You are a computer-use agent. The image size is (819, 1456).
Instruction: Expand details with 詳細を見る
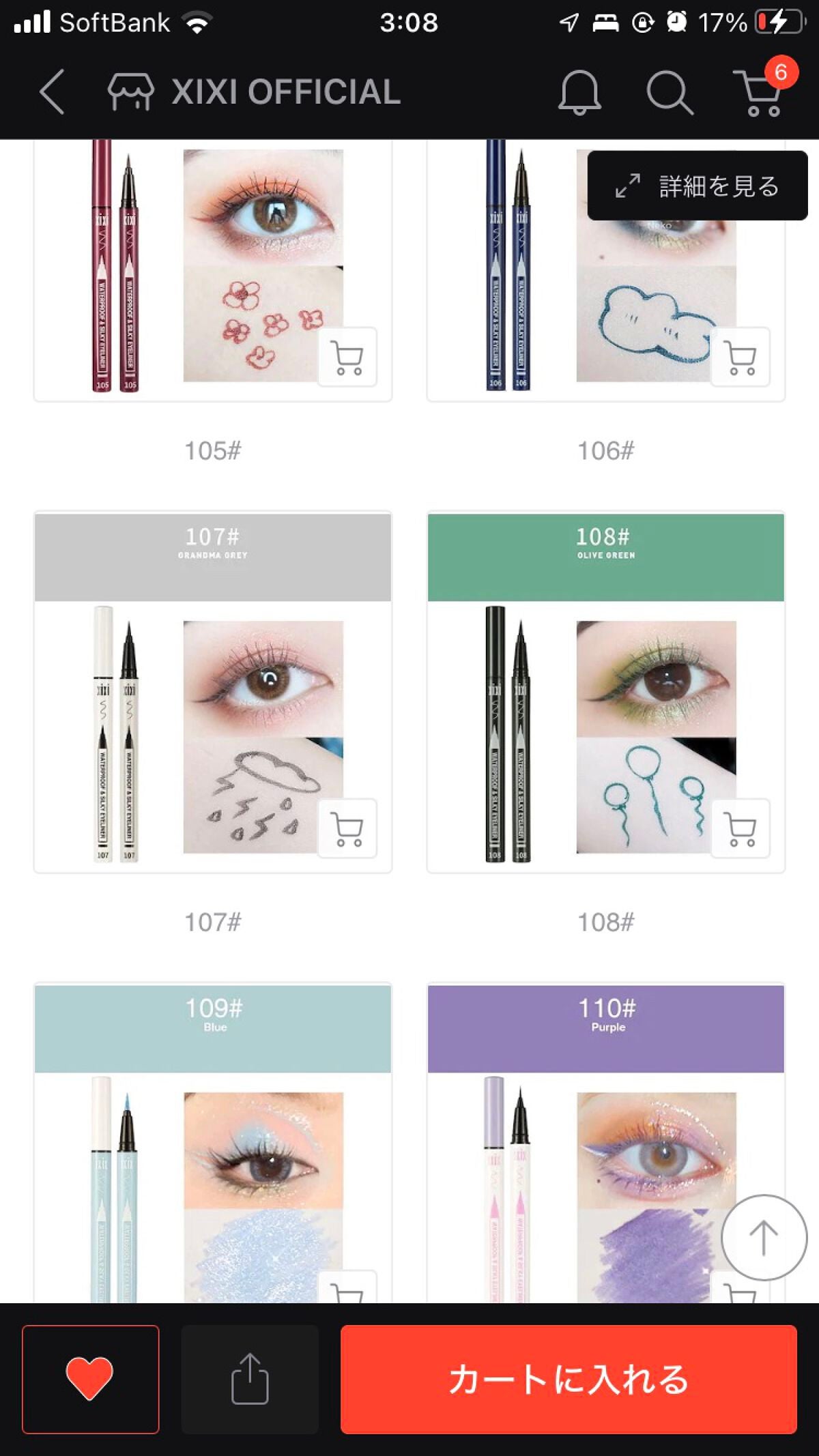tap(698, 184)
